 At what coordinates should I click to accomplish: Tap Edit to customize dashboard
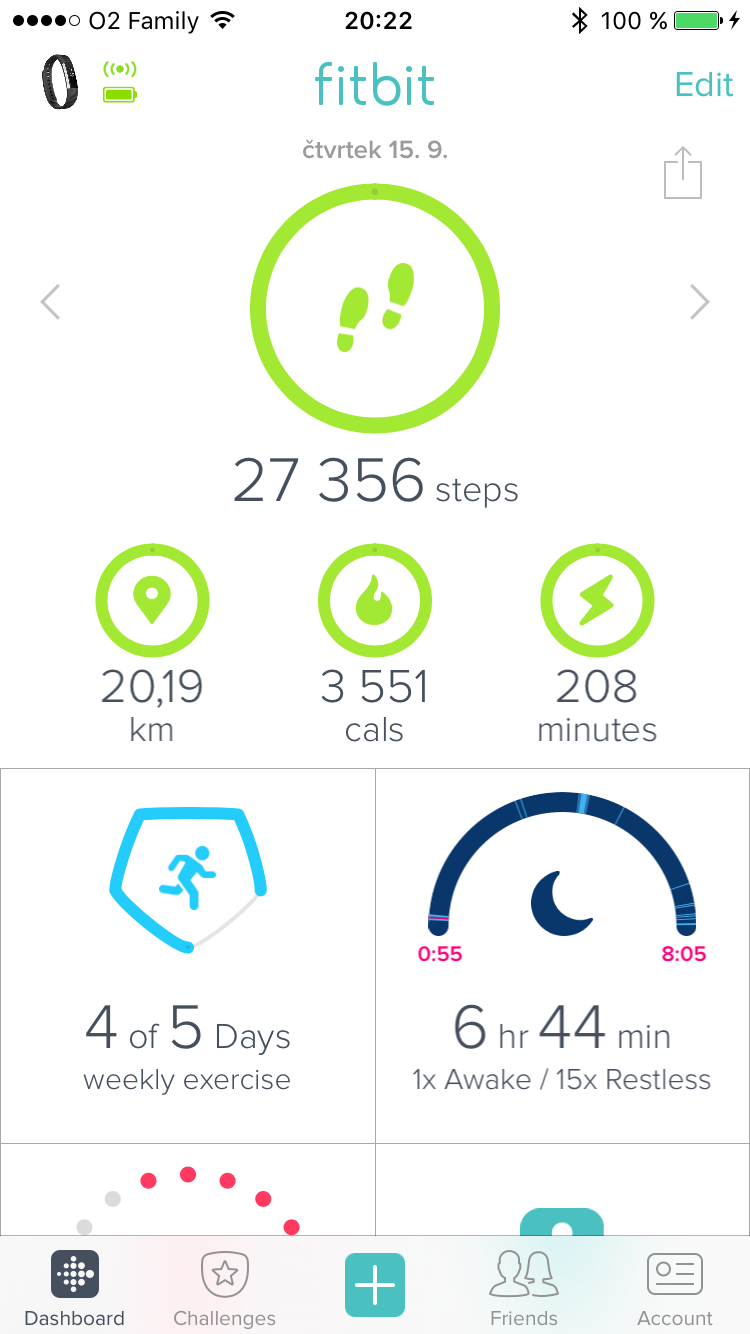703,85
